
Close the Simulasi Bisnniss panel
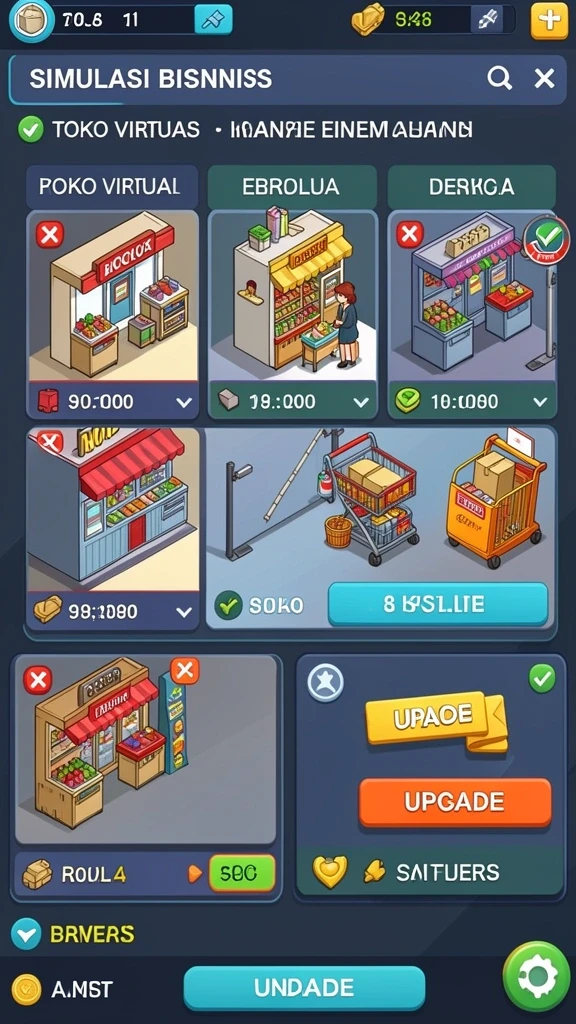coord(544,79)
